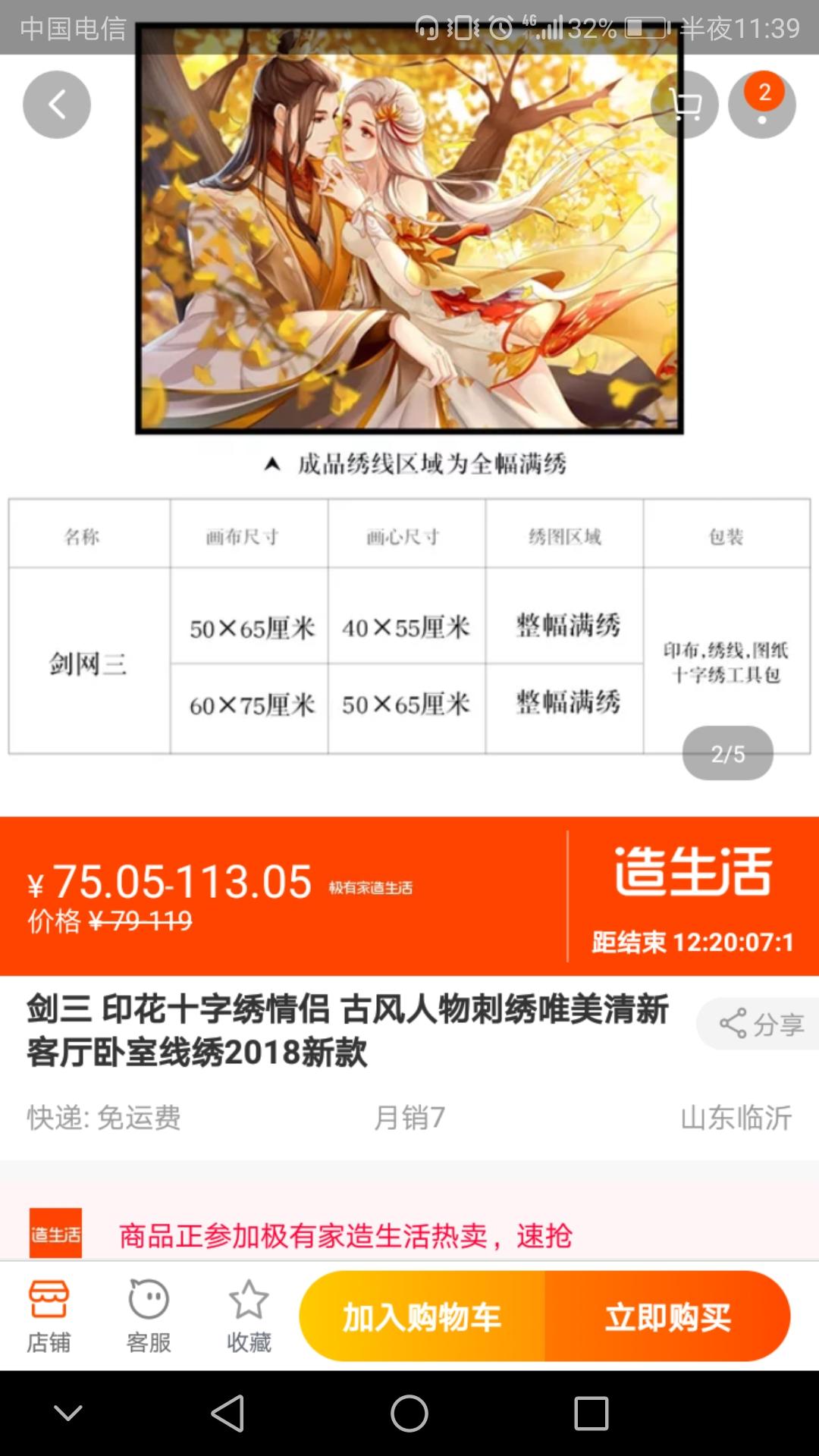Buy now with 立即购买
The image size is (819, 1456).
667,1316
